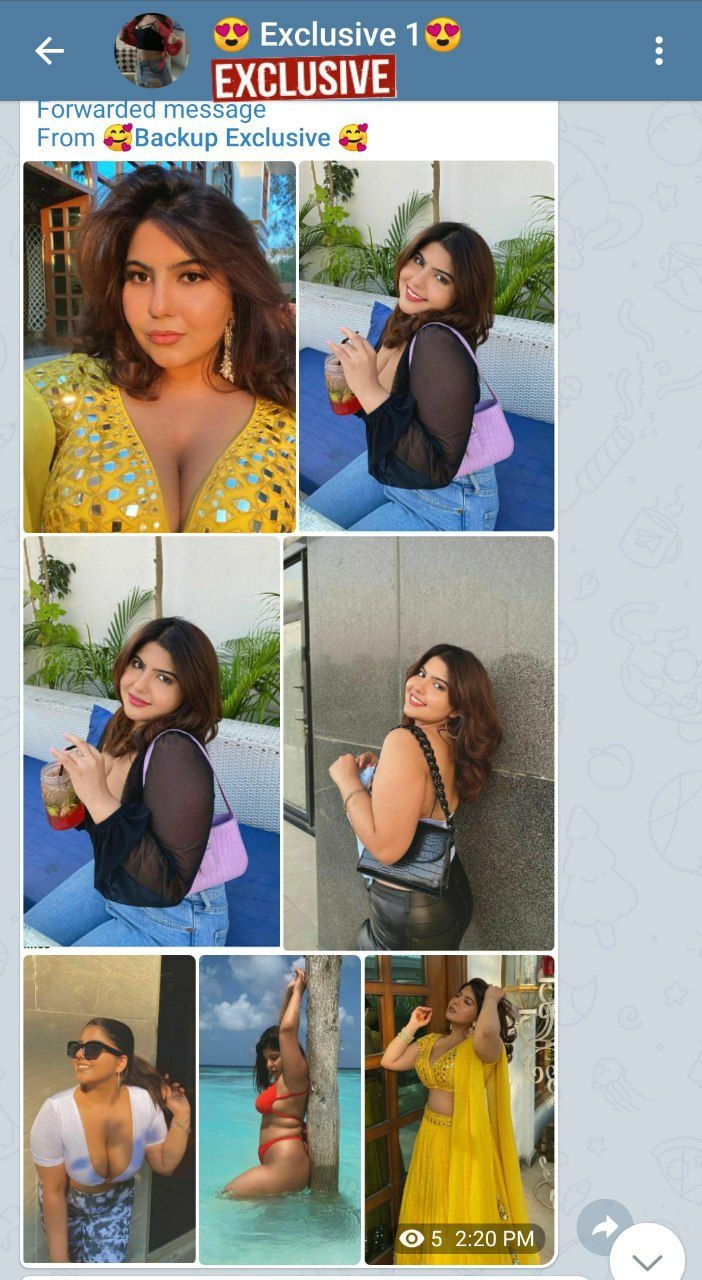
Task: Forward this album with the share arrow
Action: click(x=604, y=1227)
